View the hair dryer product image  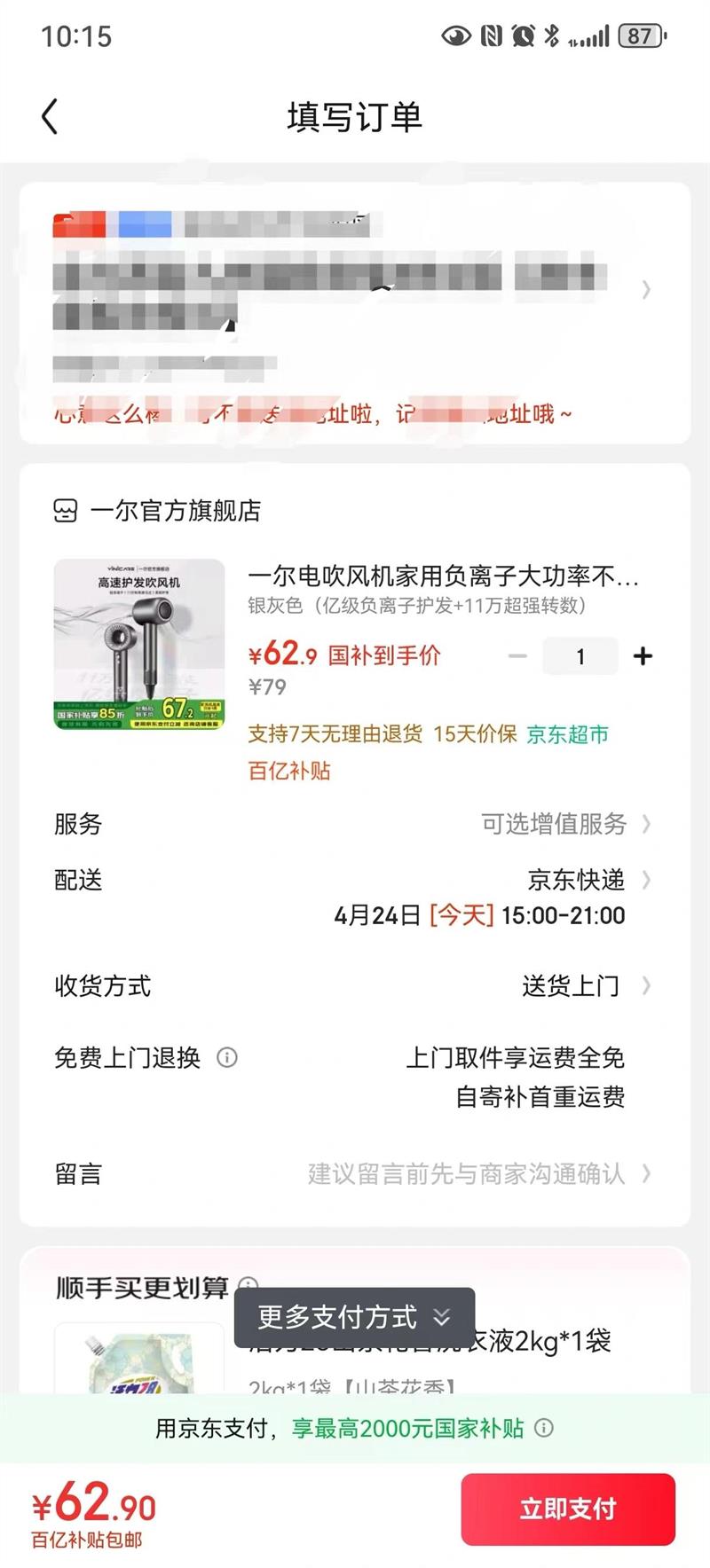pos(139,644)
